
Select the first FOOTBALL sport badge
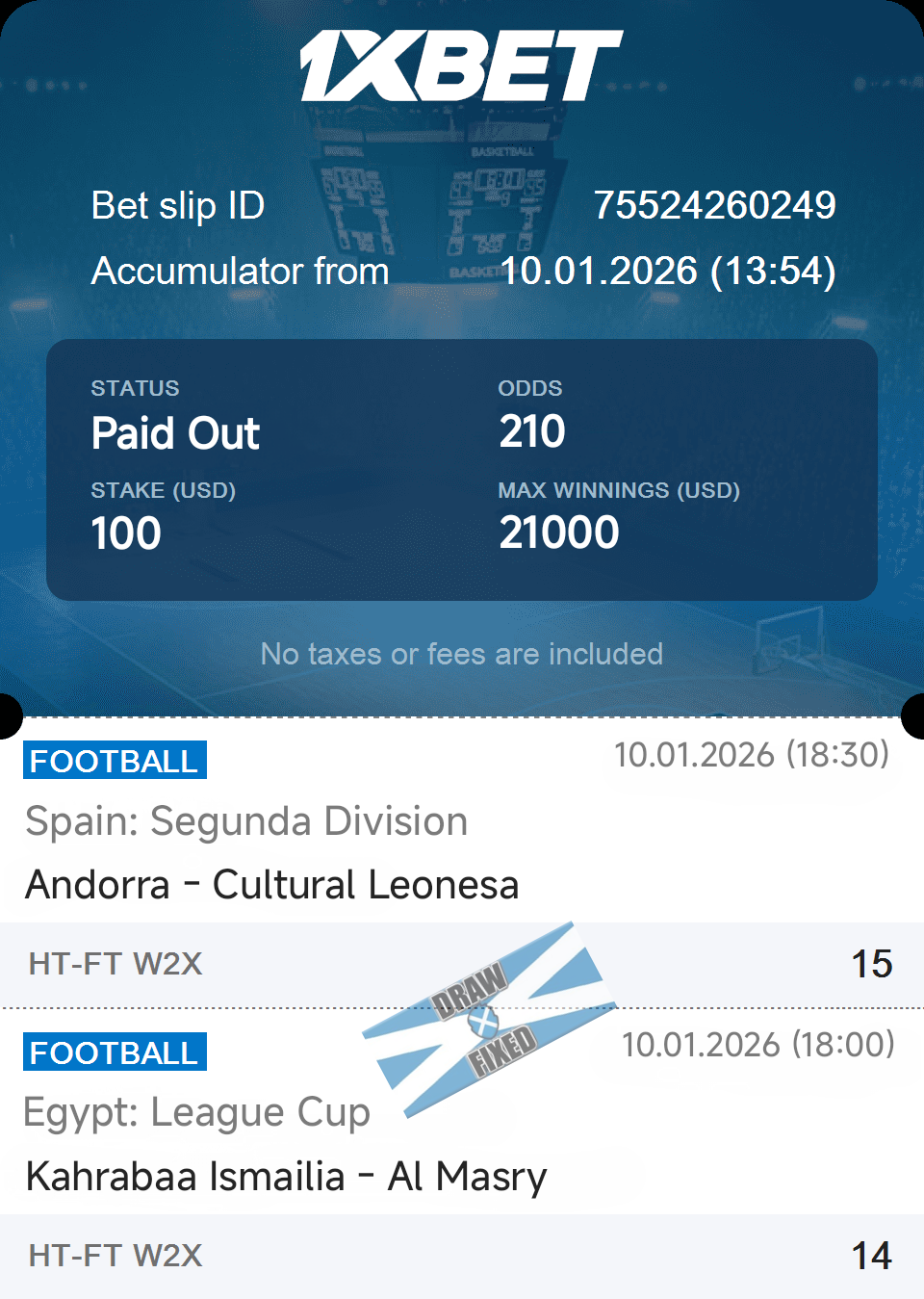pyautogui.click(x=115, y=762)
